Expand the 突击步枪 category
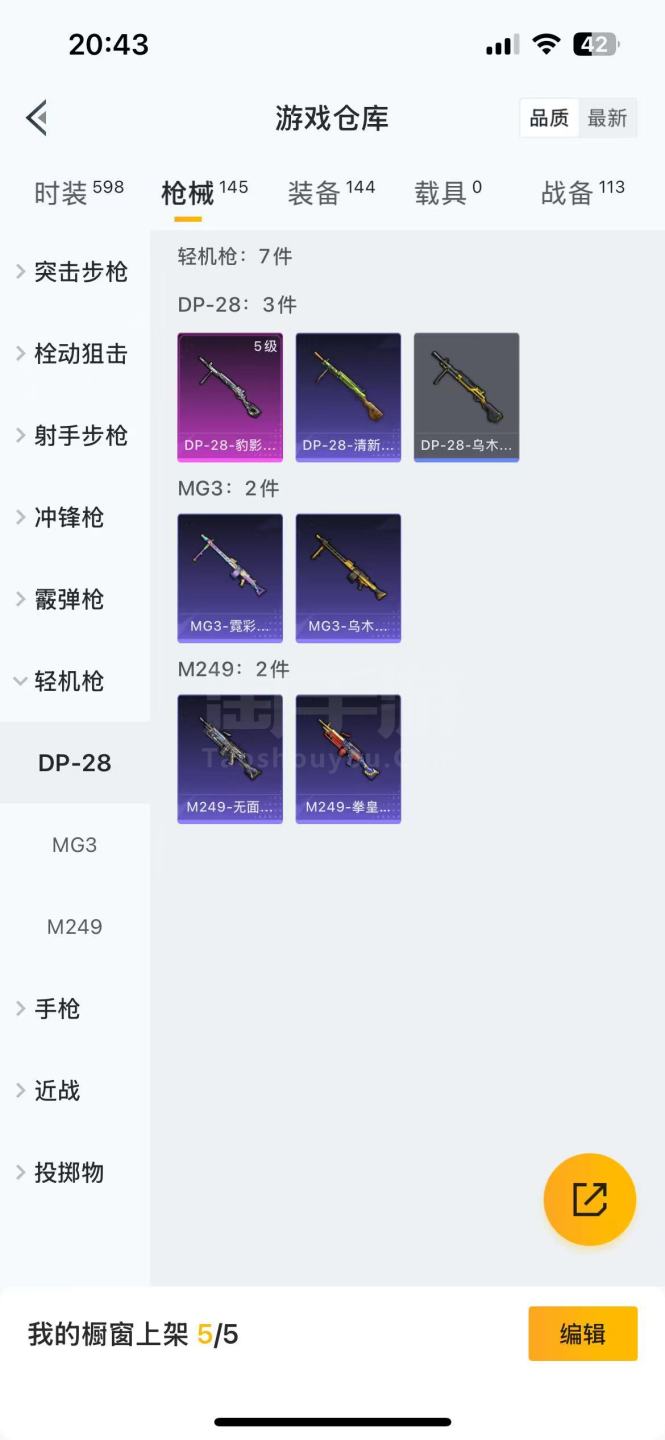The image size is (665, 1440). tap(74, 272)
